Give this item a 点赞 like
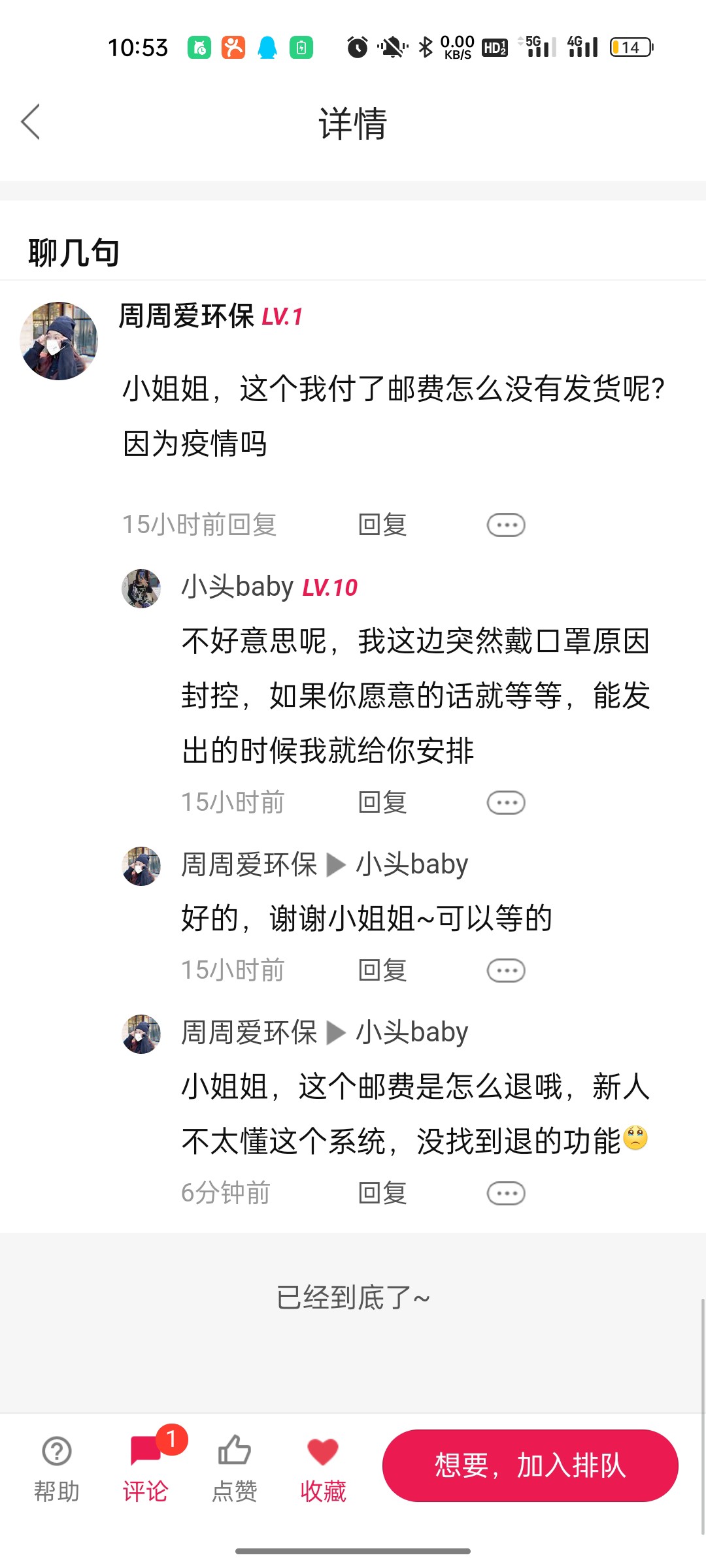Viewport: 706px width, 1568px height. click(234, 1467)
